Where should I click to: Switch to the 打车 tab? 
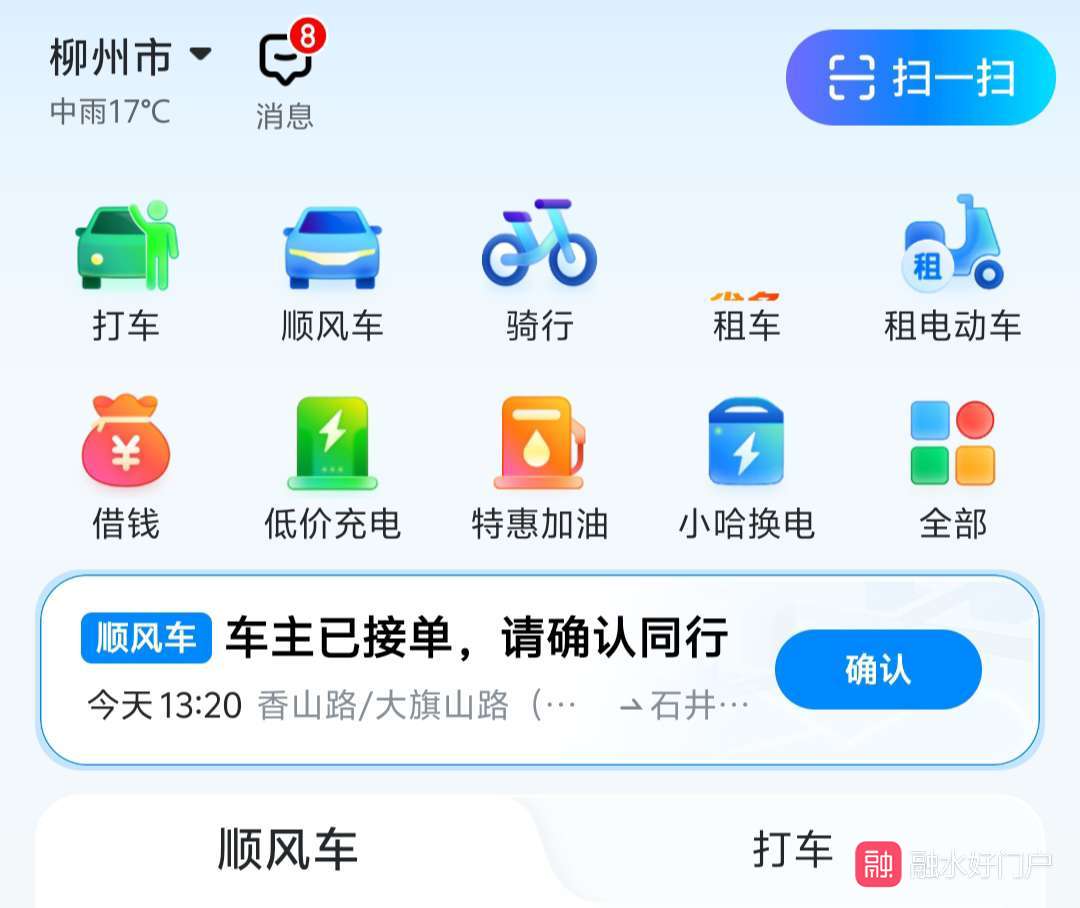pos(792,850)
